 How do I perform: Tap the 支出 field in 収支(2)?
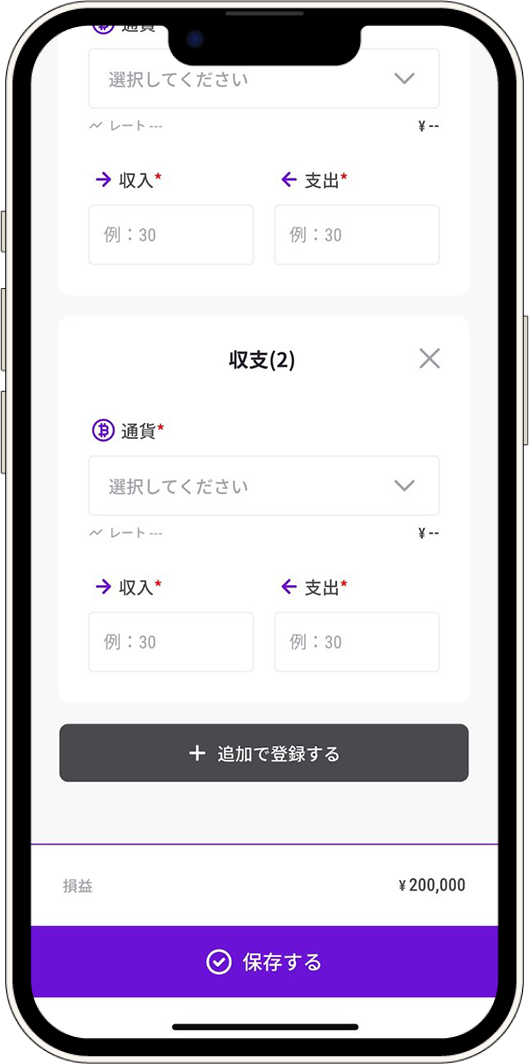point(357,642)
